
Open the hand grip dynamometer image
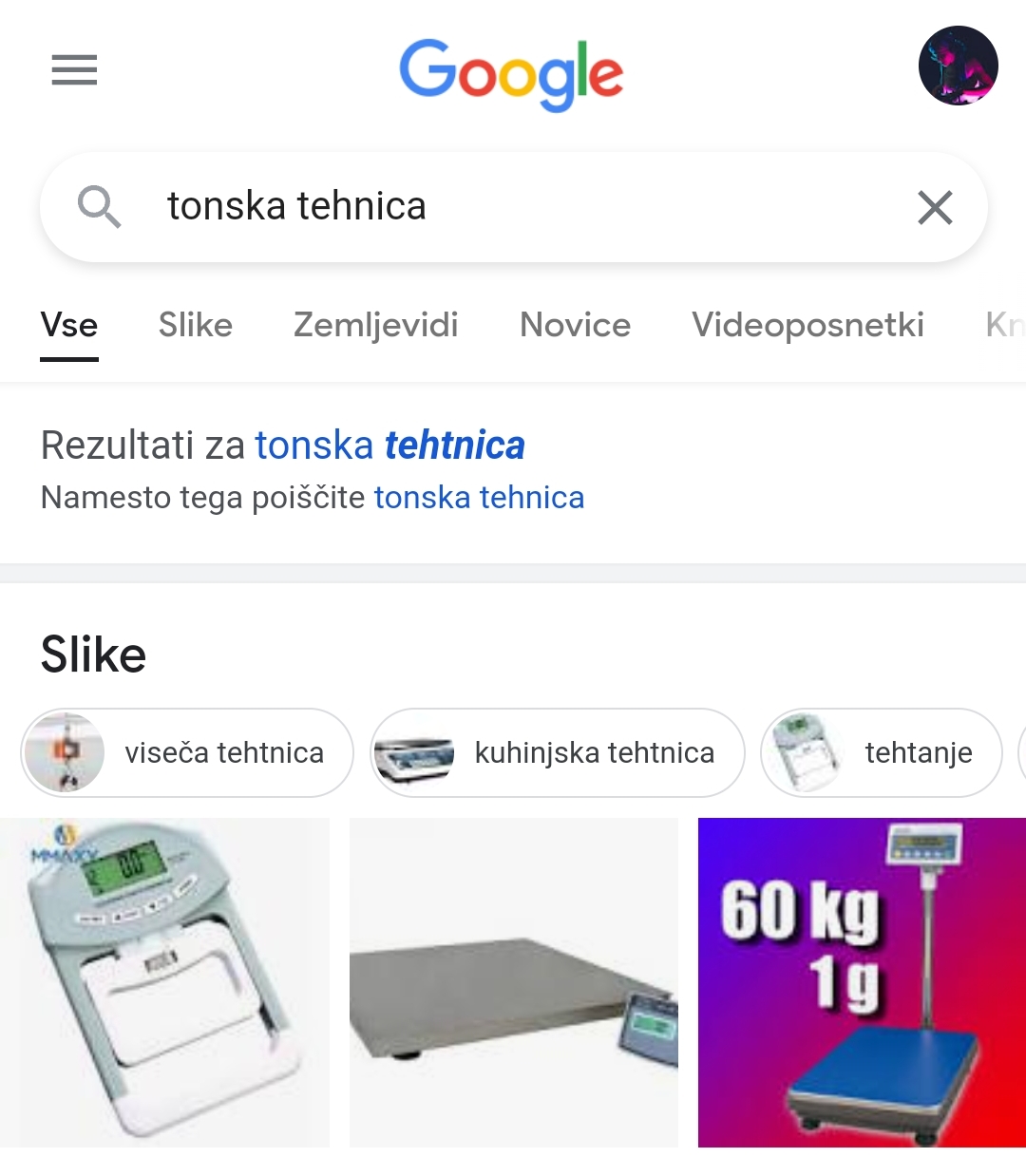point(164,981)
